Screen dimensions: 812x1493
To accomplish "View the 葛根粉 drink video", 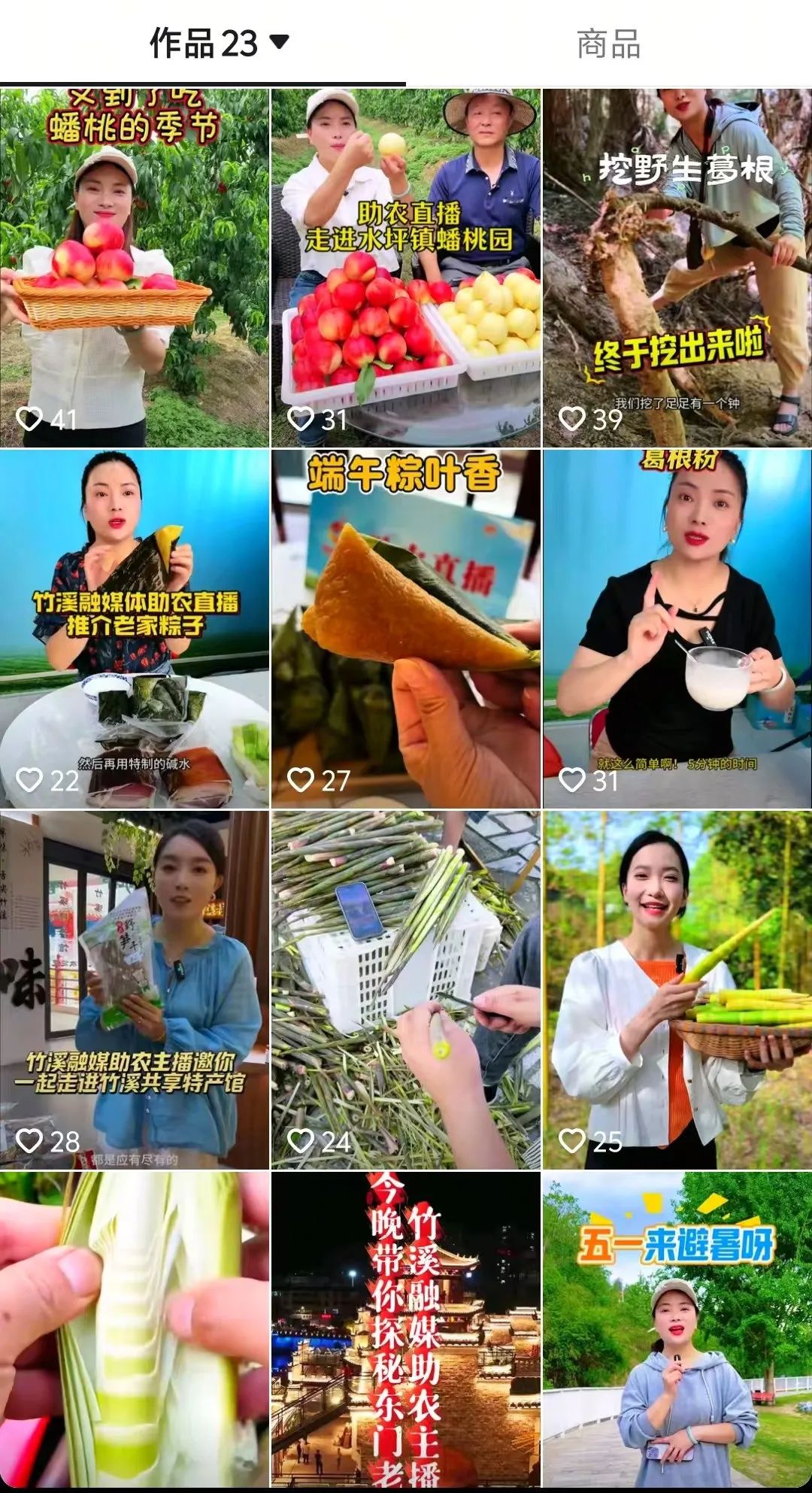I will coord(677,629).
